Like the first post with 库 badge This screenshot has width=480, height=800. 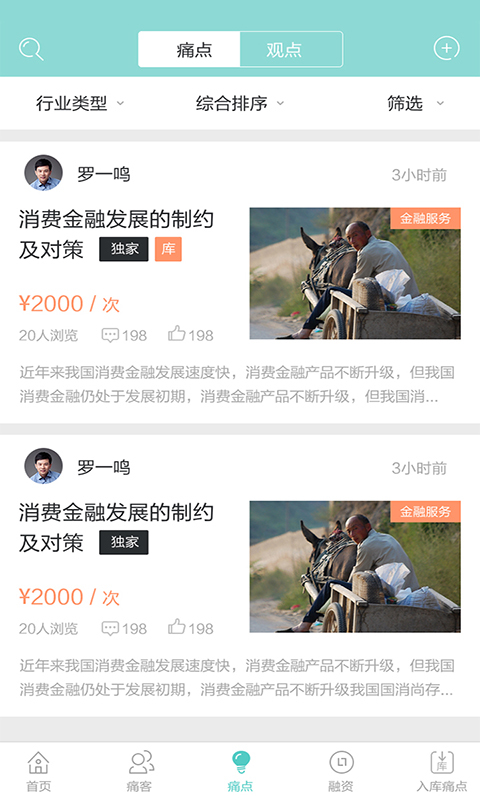coord(190,335)
